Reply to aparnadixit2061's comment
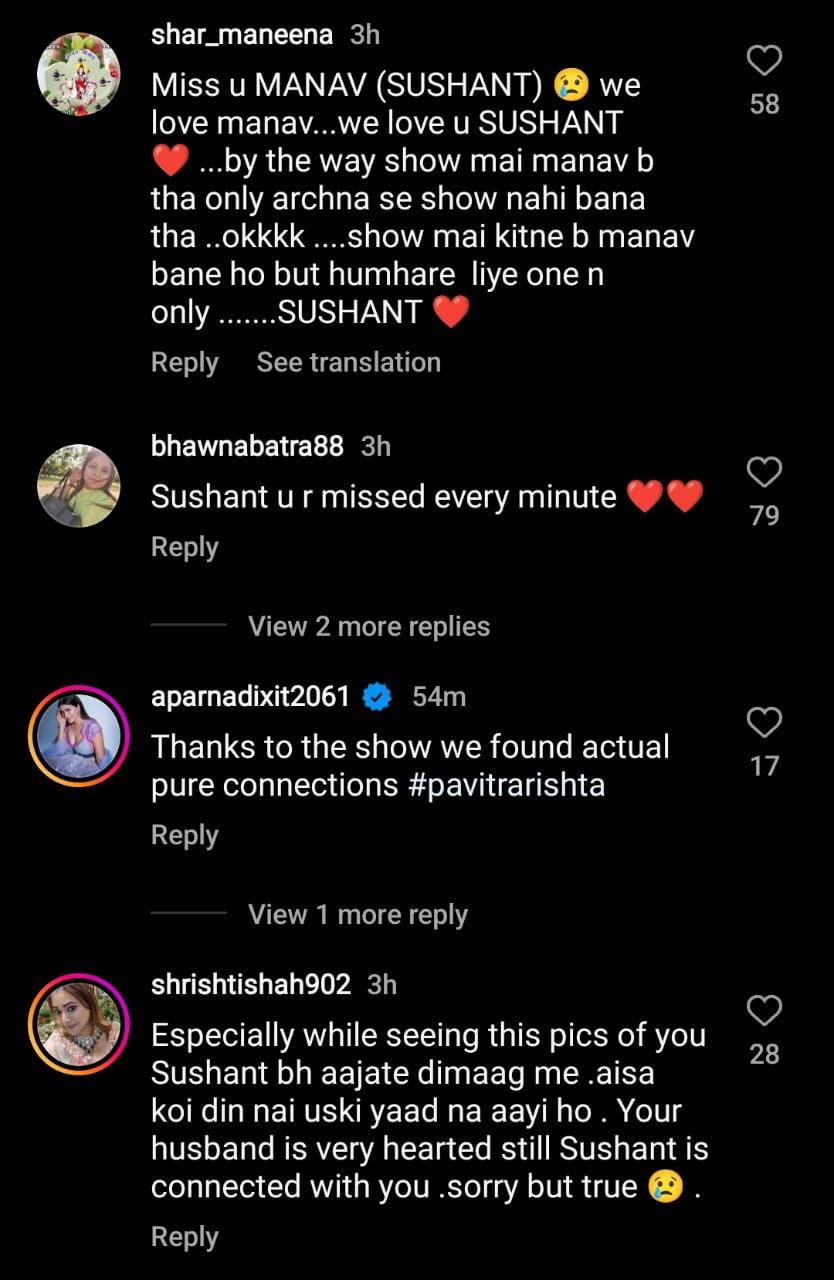 pyautogui.click(x=184, y=835)
